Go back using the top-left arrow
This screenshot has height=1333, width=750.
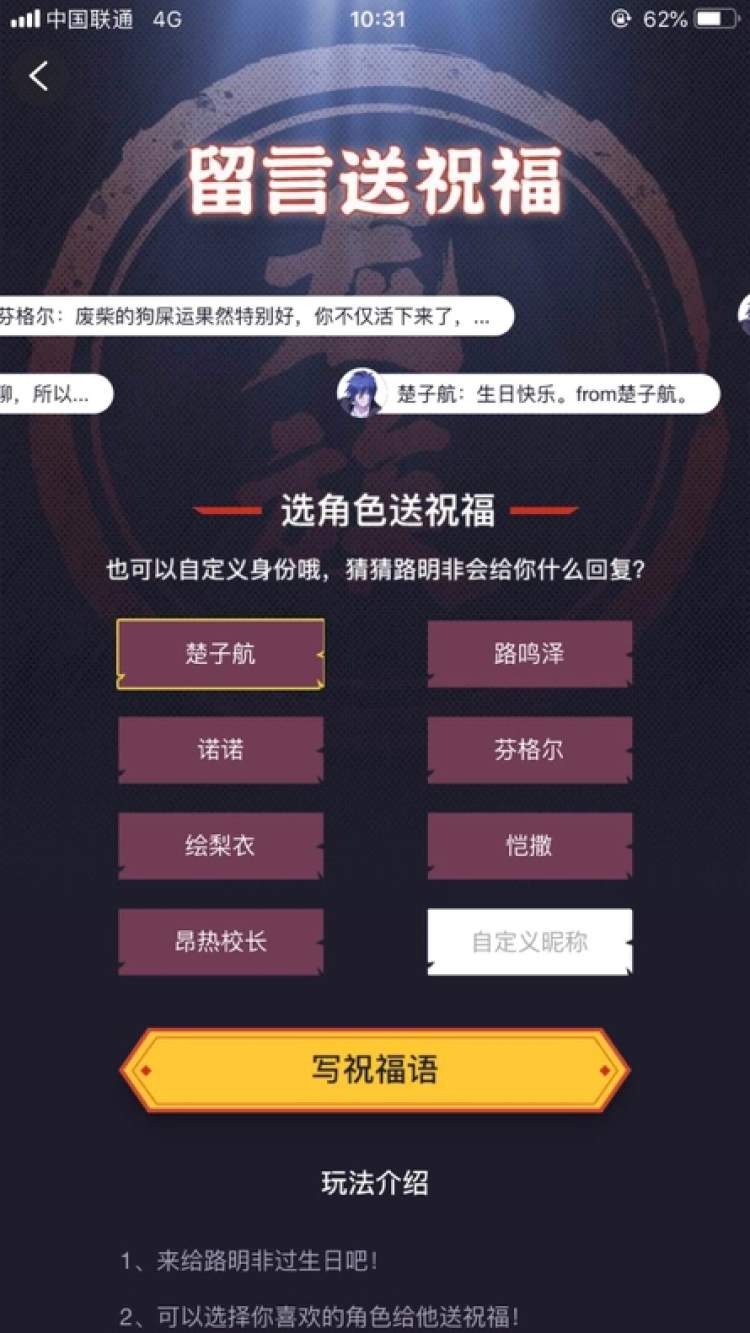pos(39,76)
